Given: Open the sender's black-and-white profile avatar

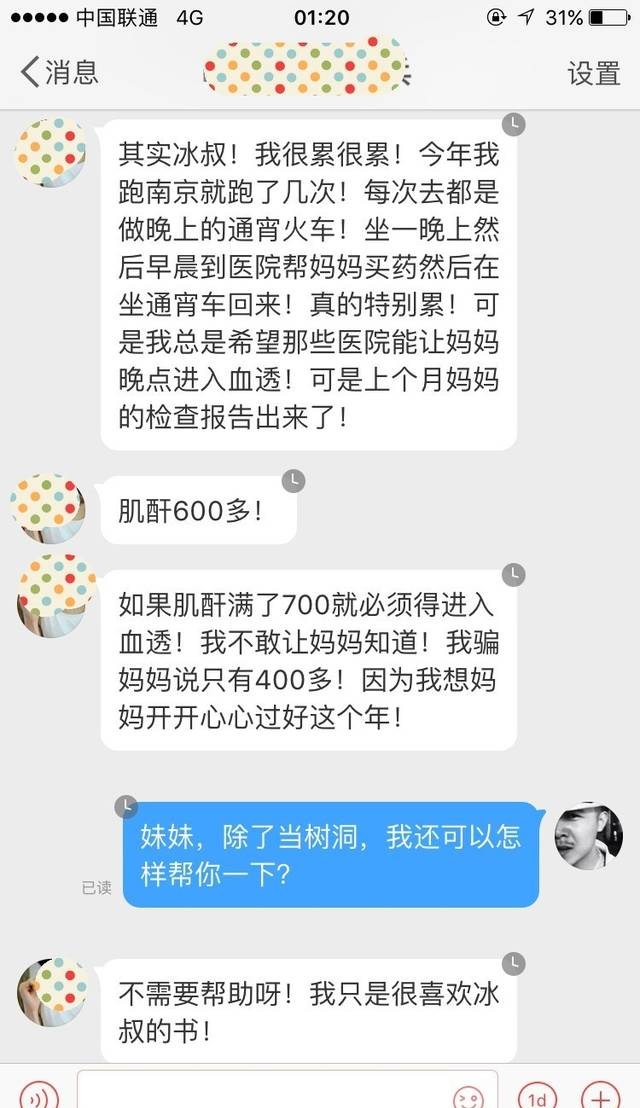Looking at the screenshot, I should tap(588, 836).
